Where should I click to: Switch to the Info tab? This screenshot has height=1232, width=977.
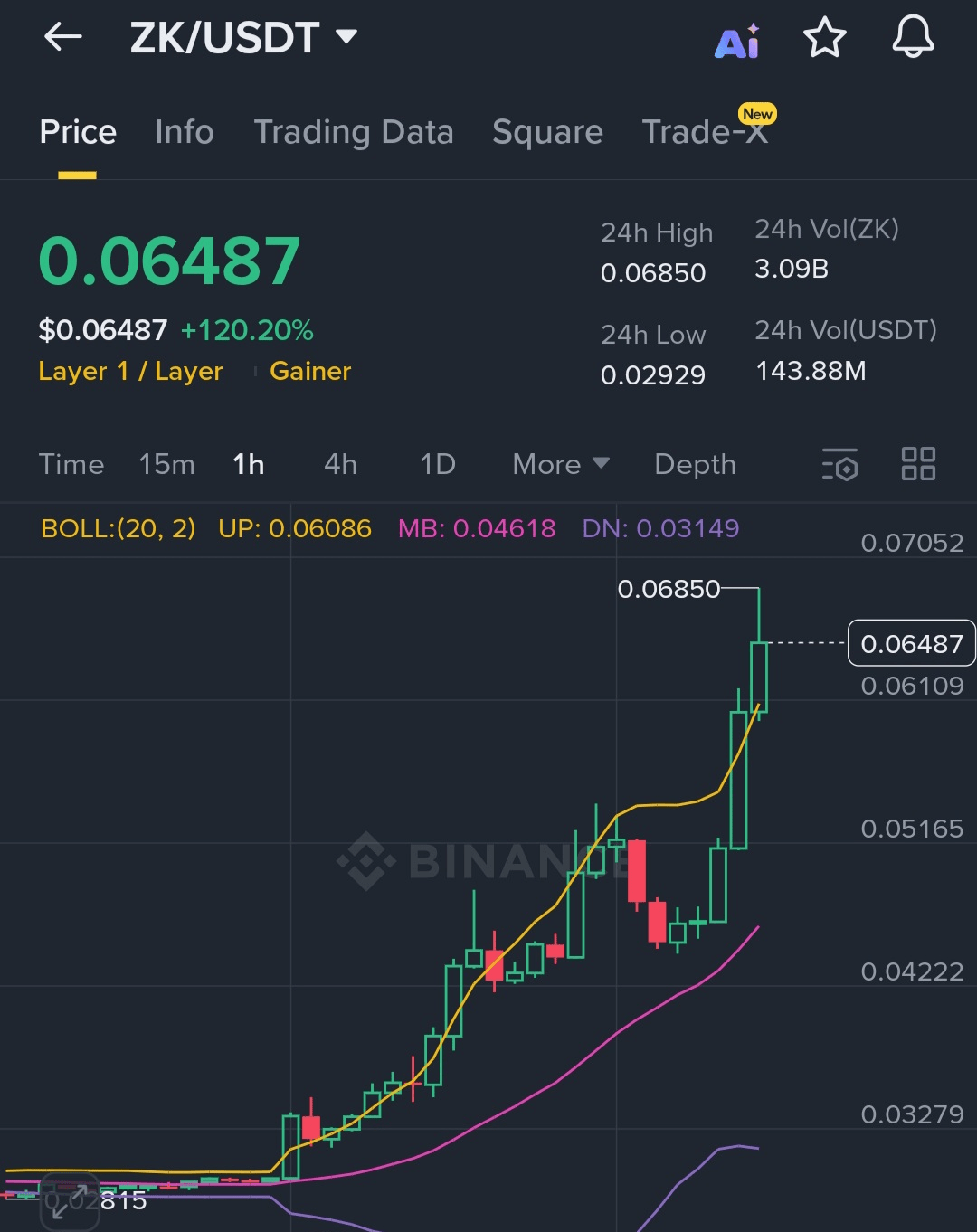tap(185, 132)
